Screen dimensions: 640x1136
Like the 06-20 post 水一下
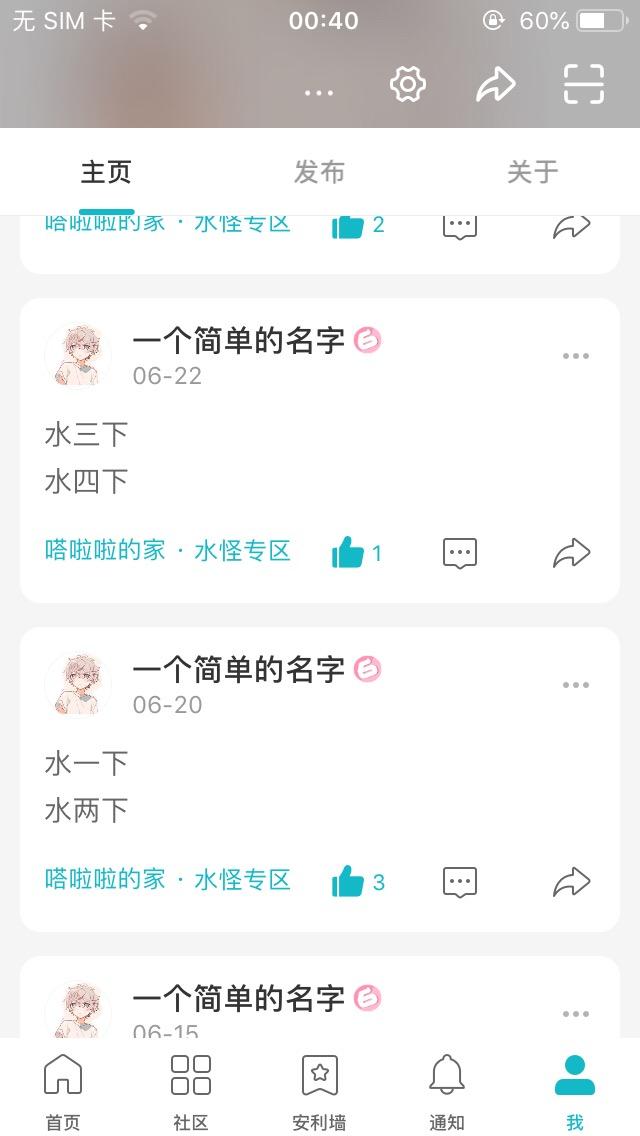348,881
